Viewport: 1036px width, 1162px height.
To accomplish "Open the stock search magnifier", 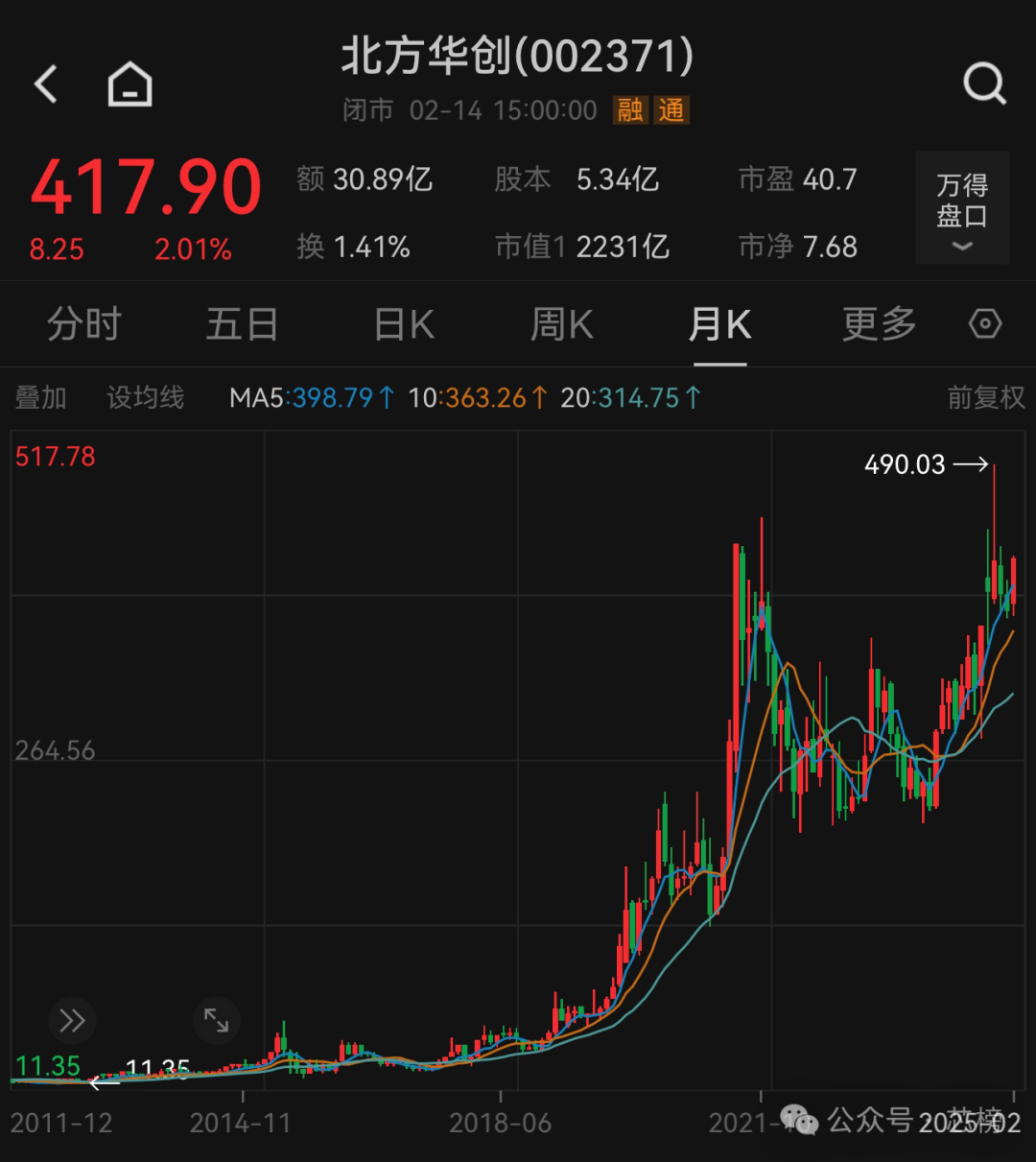I will 985,83.
